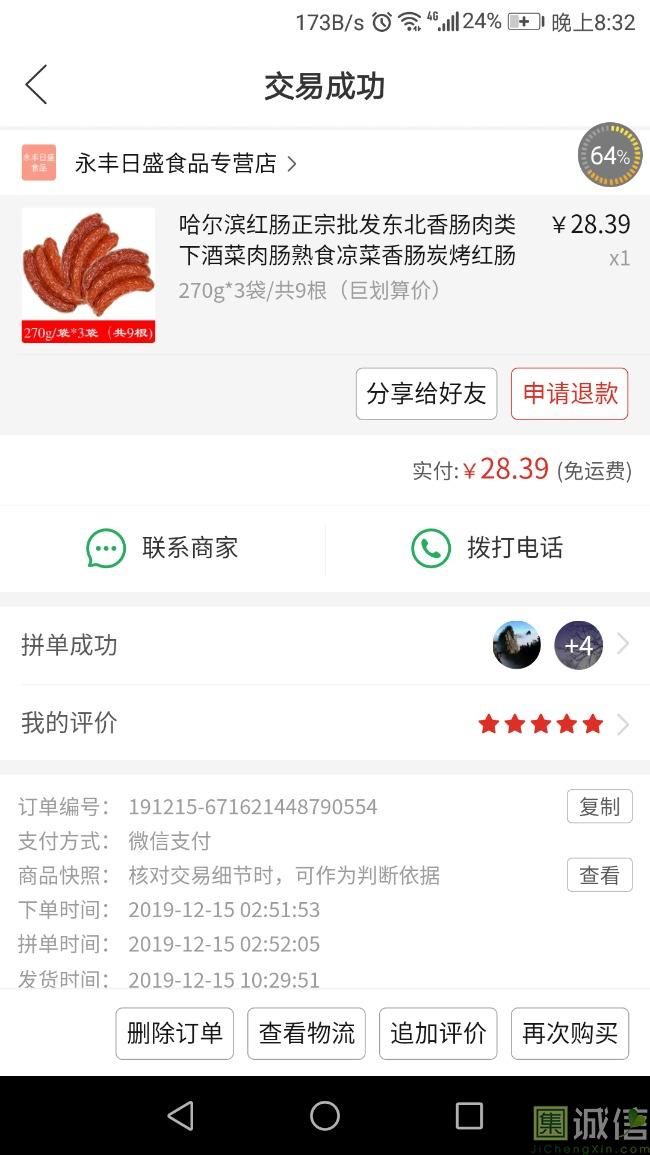Tap 查看物流 to view shipping logistics

(306, 1033)
